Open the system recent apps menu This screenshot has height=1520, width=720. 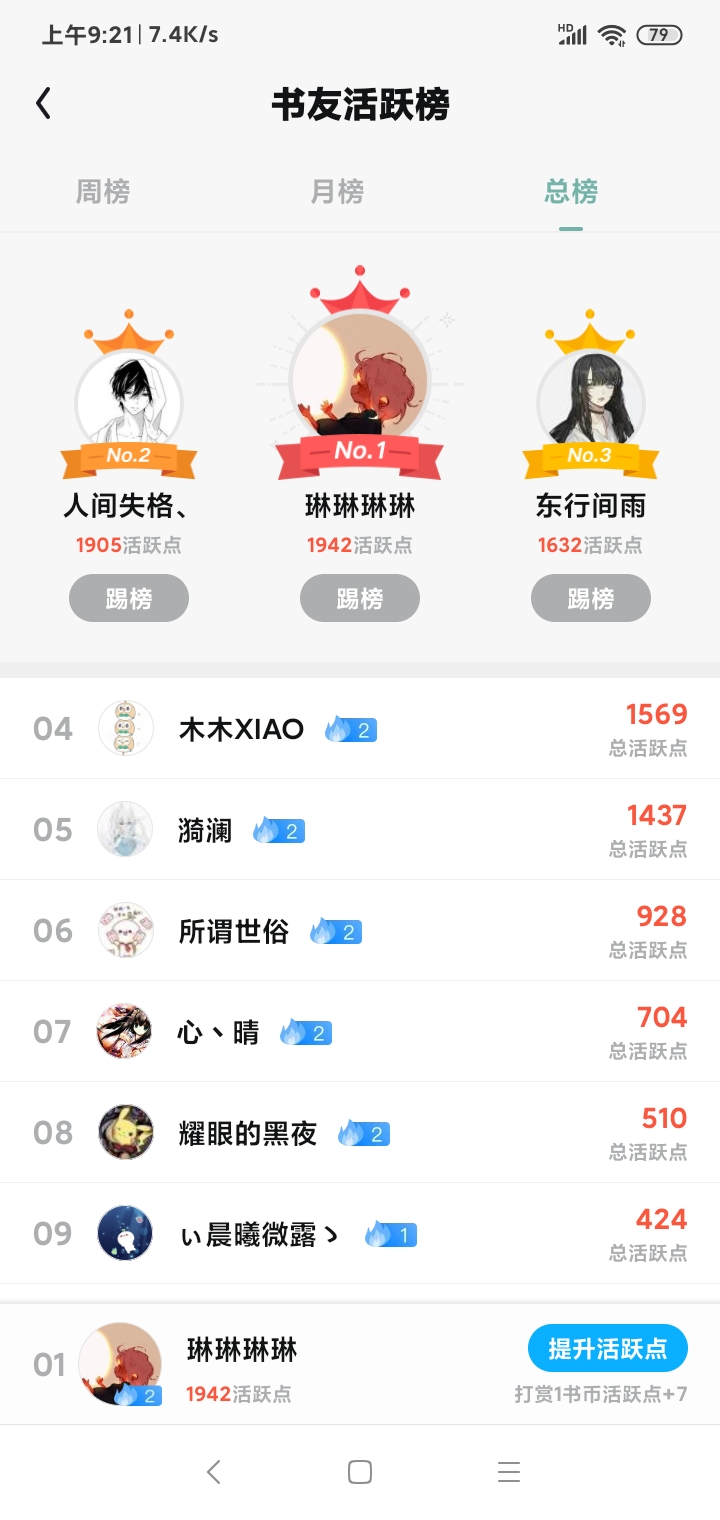point(509,1472)
